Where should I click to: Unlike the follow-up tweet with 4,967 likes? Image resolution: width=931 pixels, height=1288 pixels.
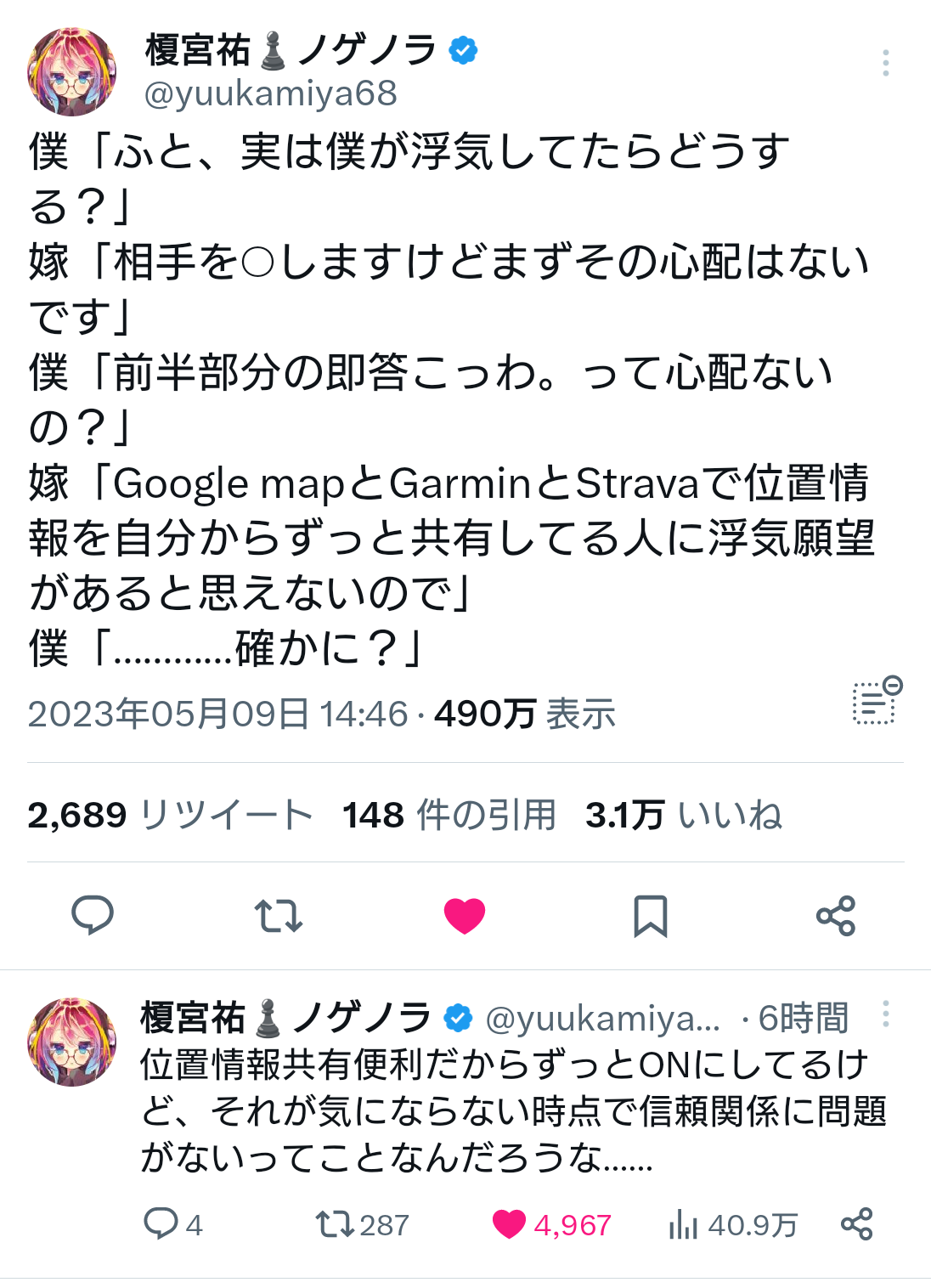click(x=510, y=1224)
